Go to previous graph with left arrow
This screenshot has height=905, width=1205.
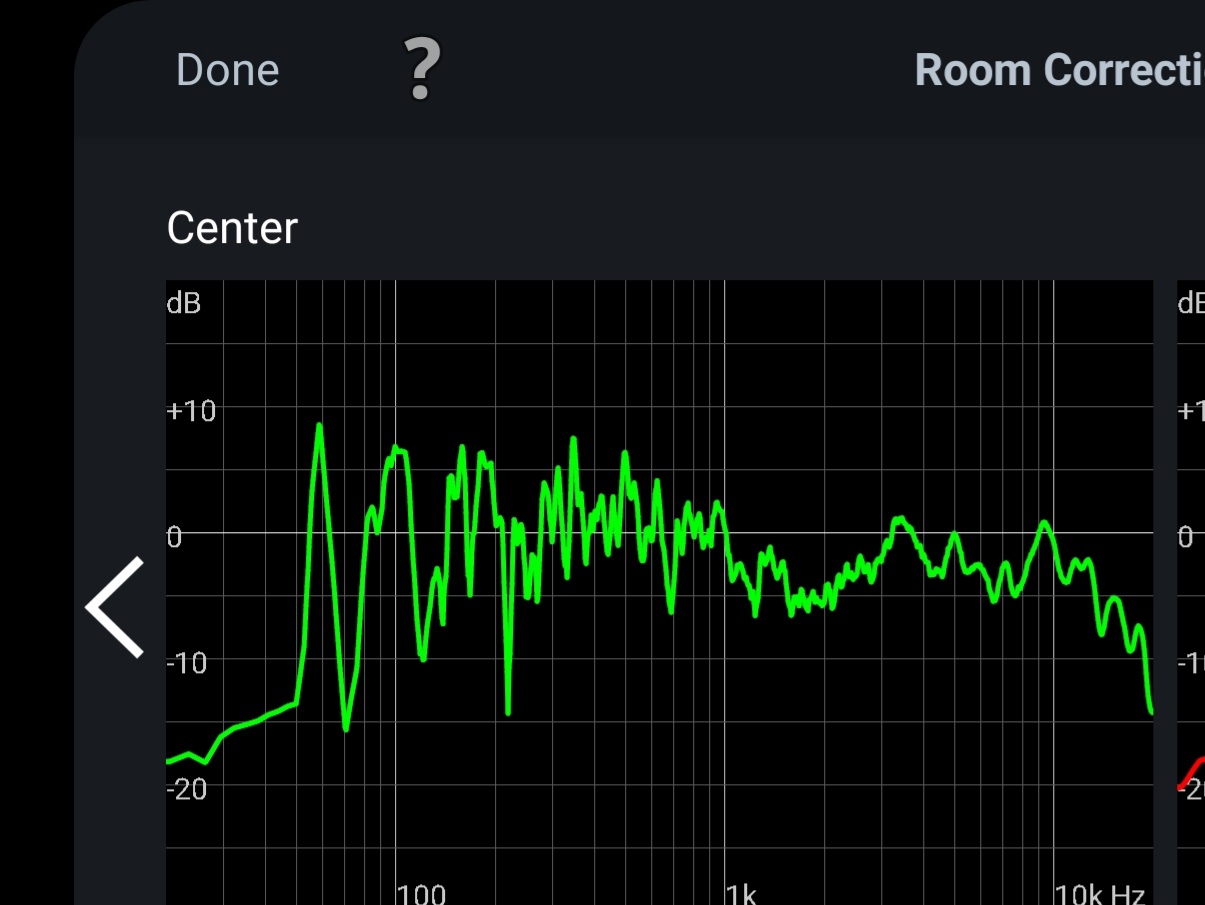[x=116, y=607]
